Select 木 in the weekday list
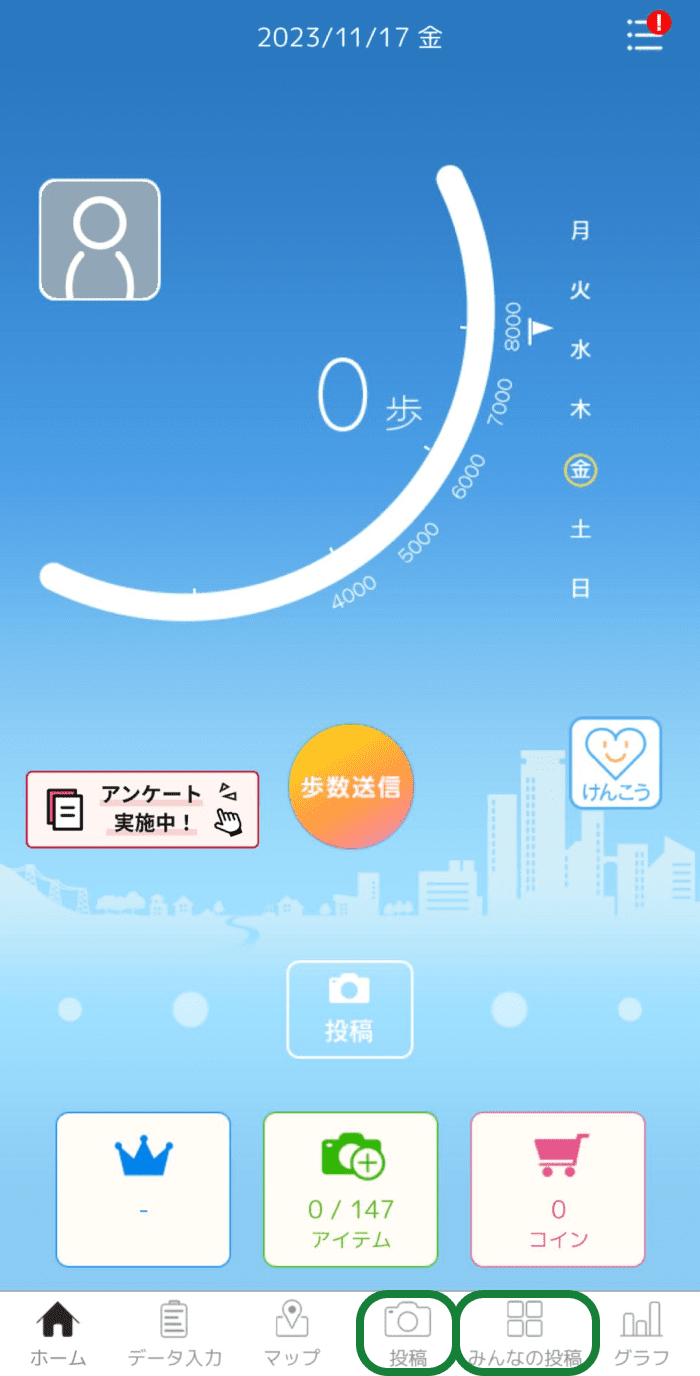Screen dimensions: 700x1376 pos(580,409)
